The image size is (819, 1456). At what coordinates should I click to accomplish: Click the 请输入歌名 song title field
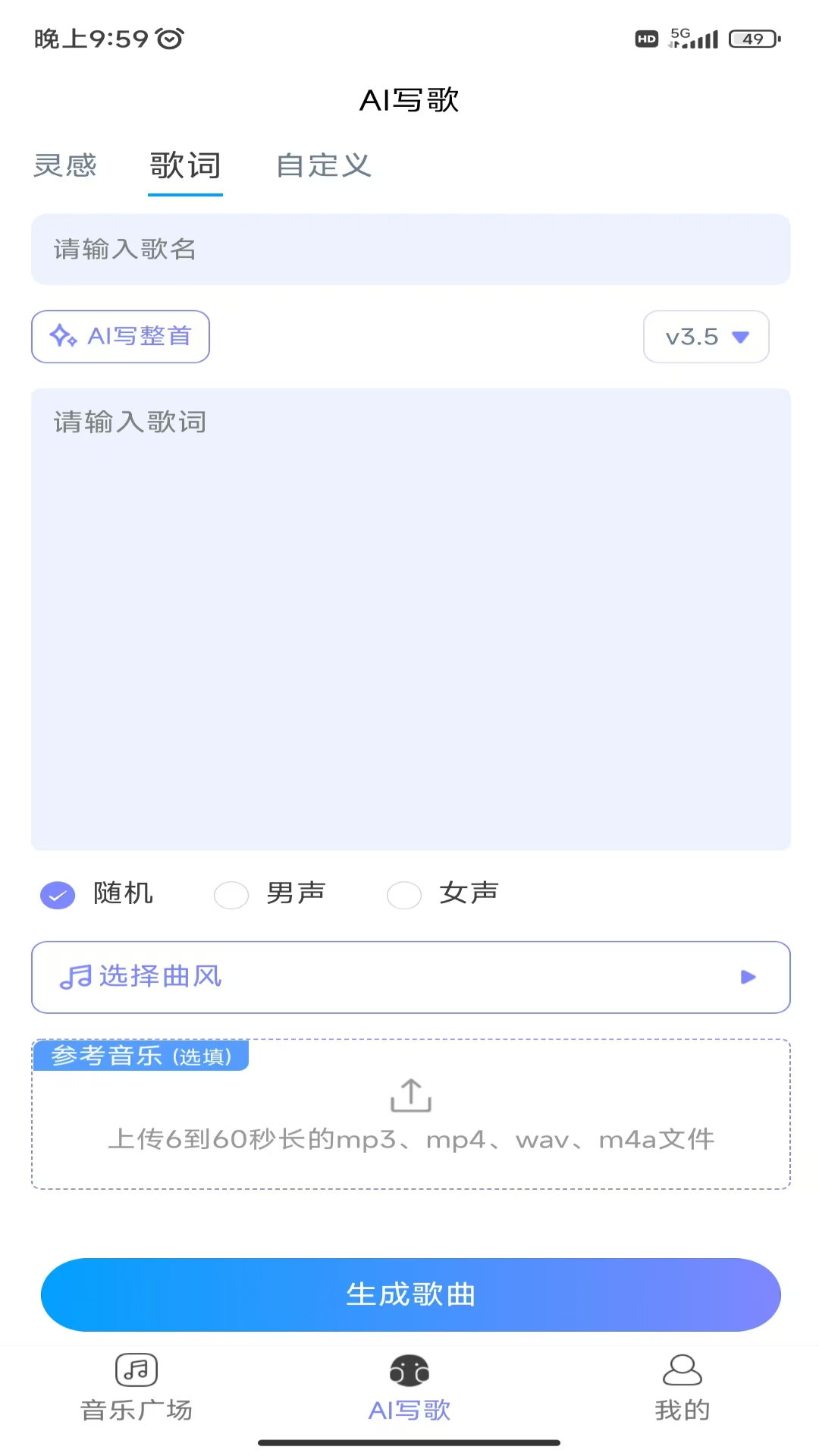[409, 250]
